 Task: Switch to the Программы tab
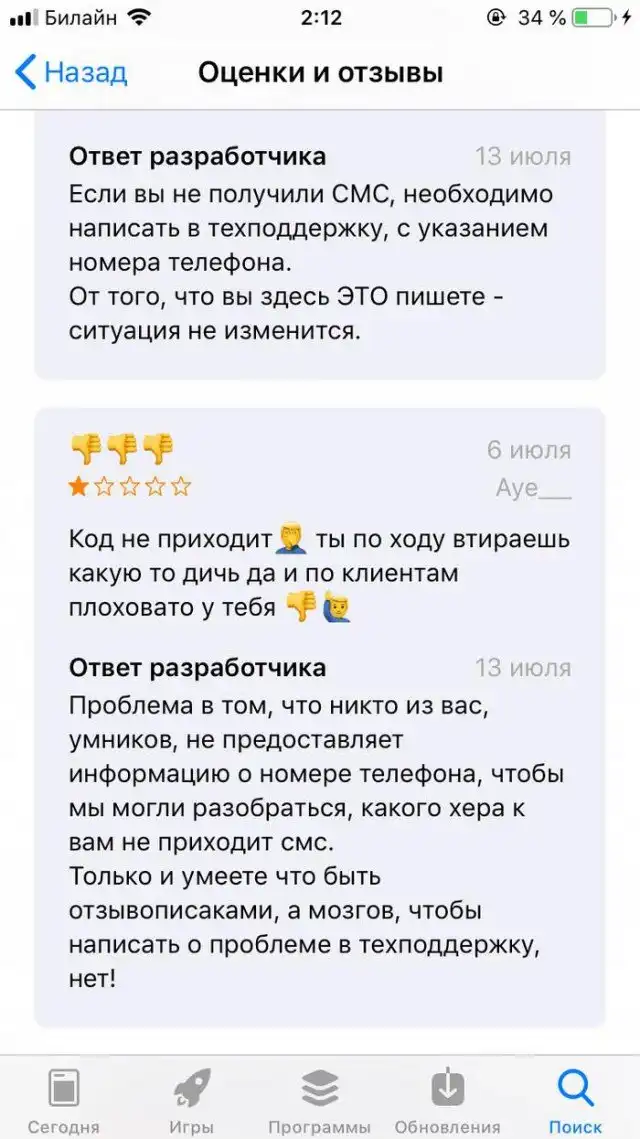point(320,1098)
